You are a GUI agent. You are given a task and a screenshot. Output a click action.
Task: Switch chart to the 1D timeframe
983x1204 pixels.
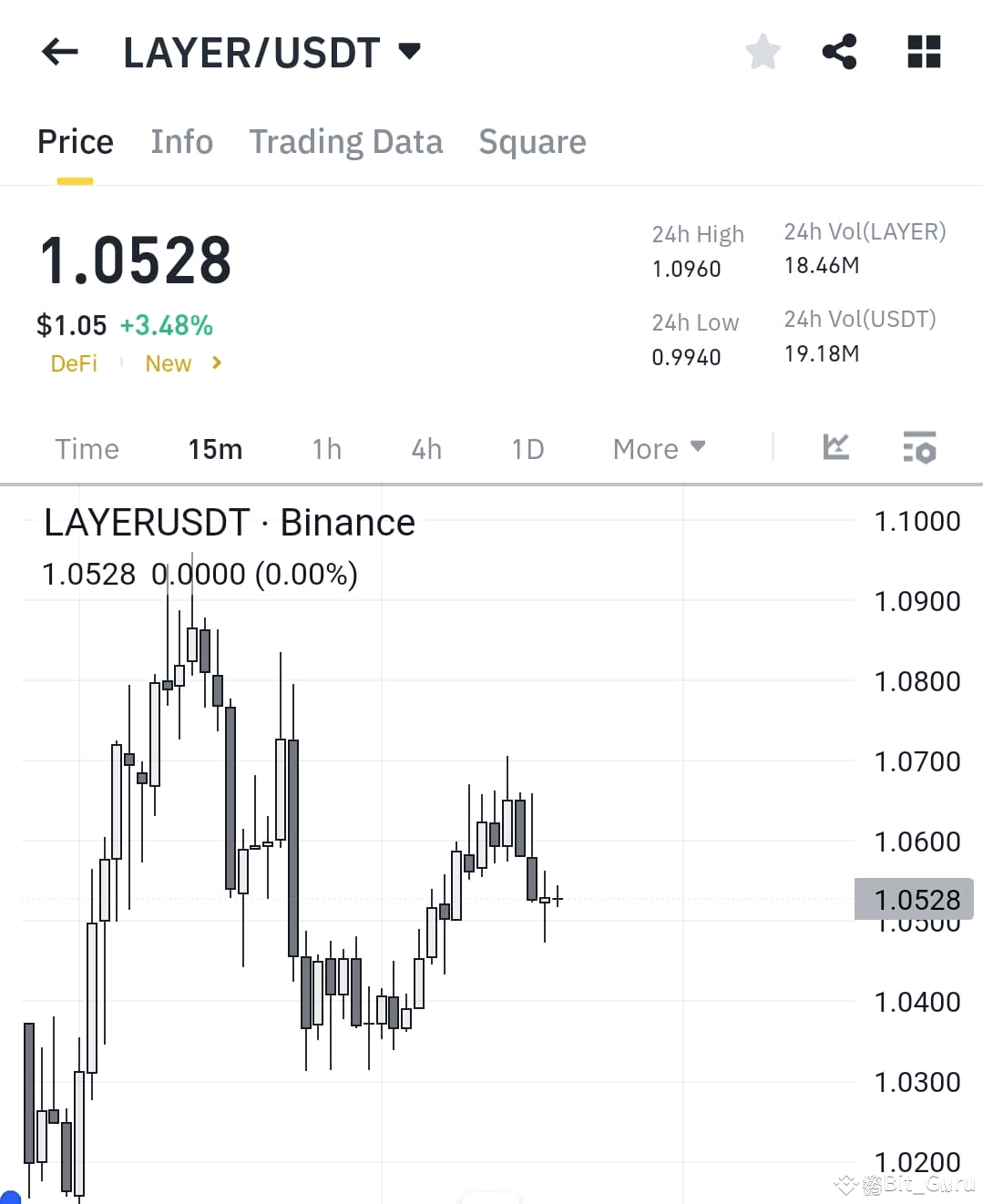[527, 448]
